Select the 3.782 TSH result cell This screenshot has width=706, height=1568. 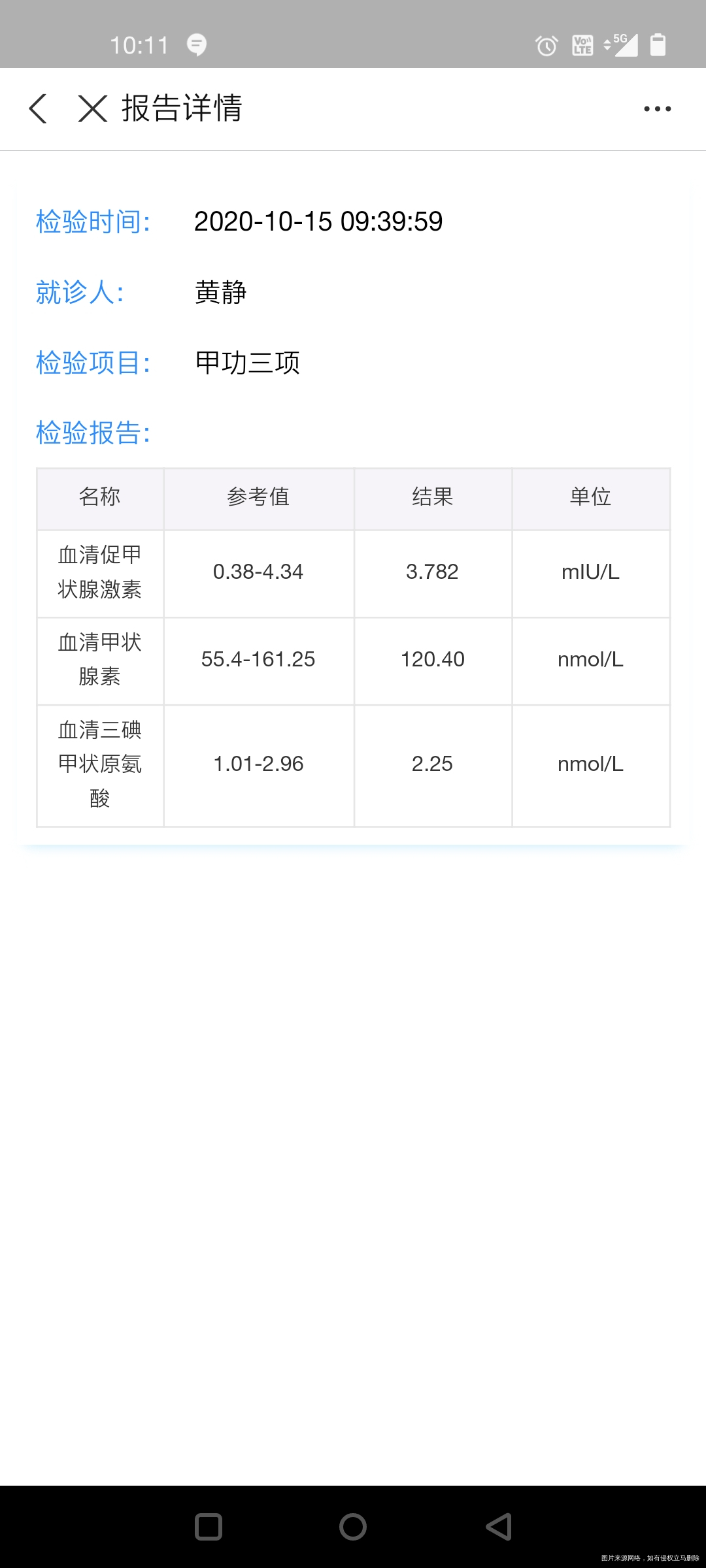tap(431, 572)
